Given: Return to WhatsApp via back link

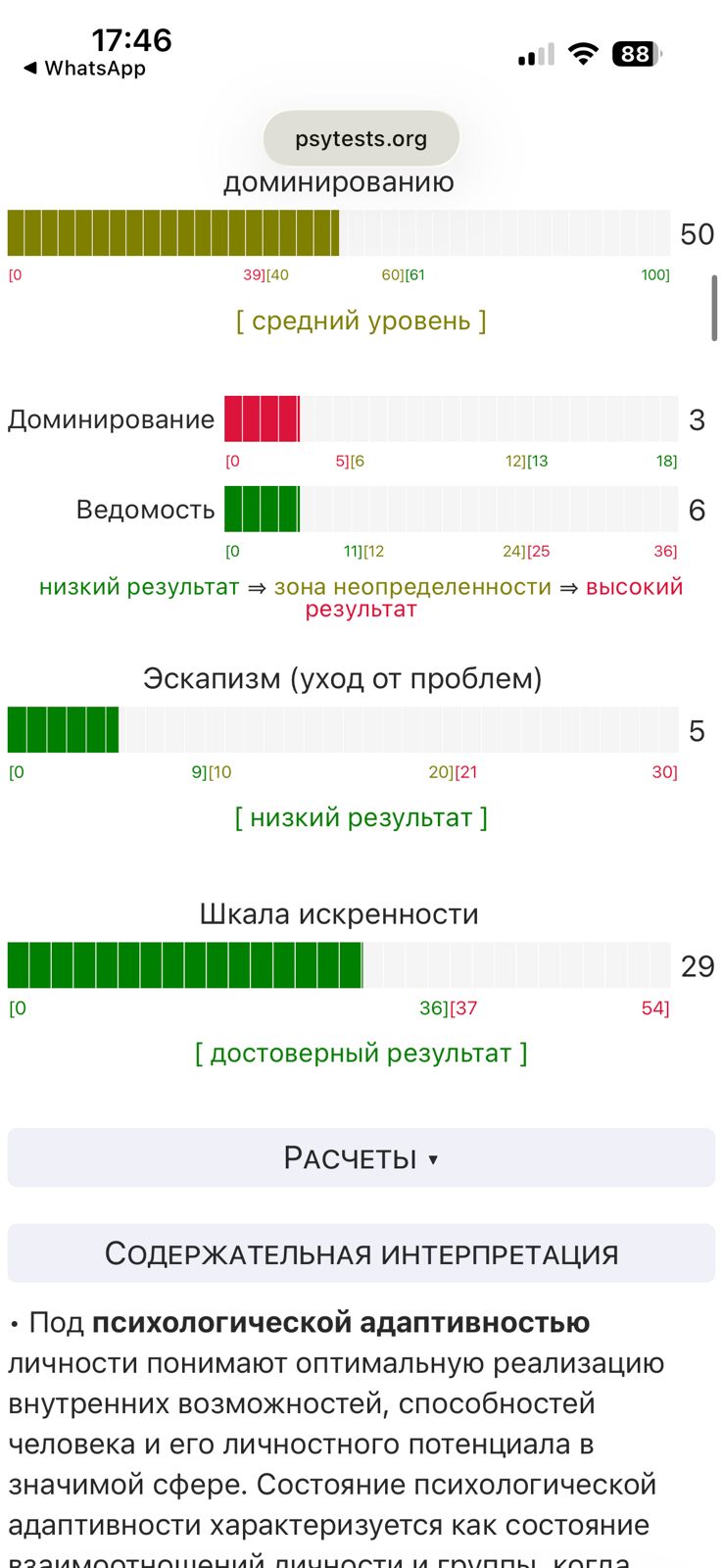Looking at the screenshot, I should pos(84,69).
